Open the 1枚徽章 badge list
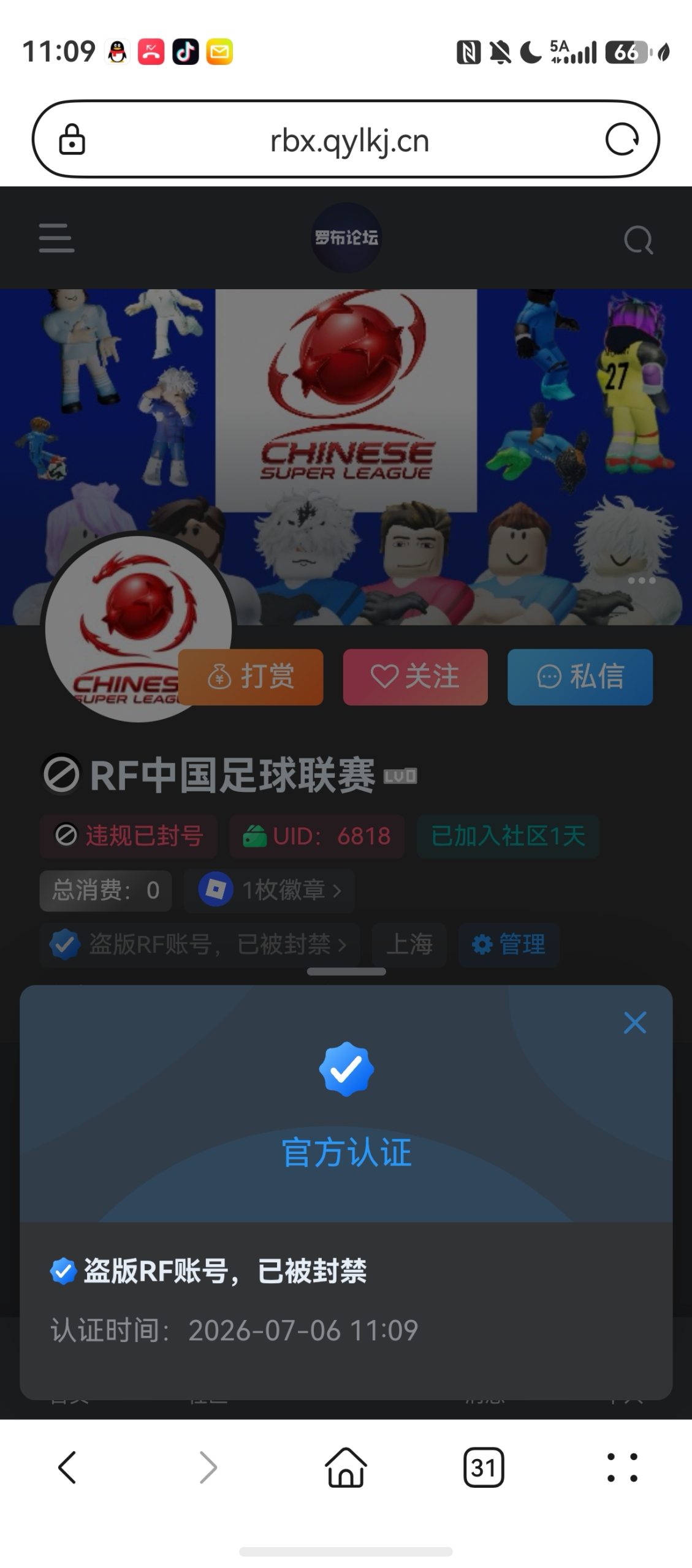The width and height of the screenshot is (692, 1568). 270,890
